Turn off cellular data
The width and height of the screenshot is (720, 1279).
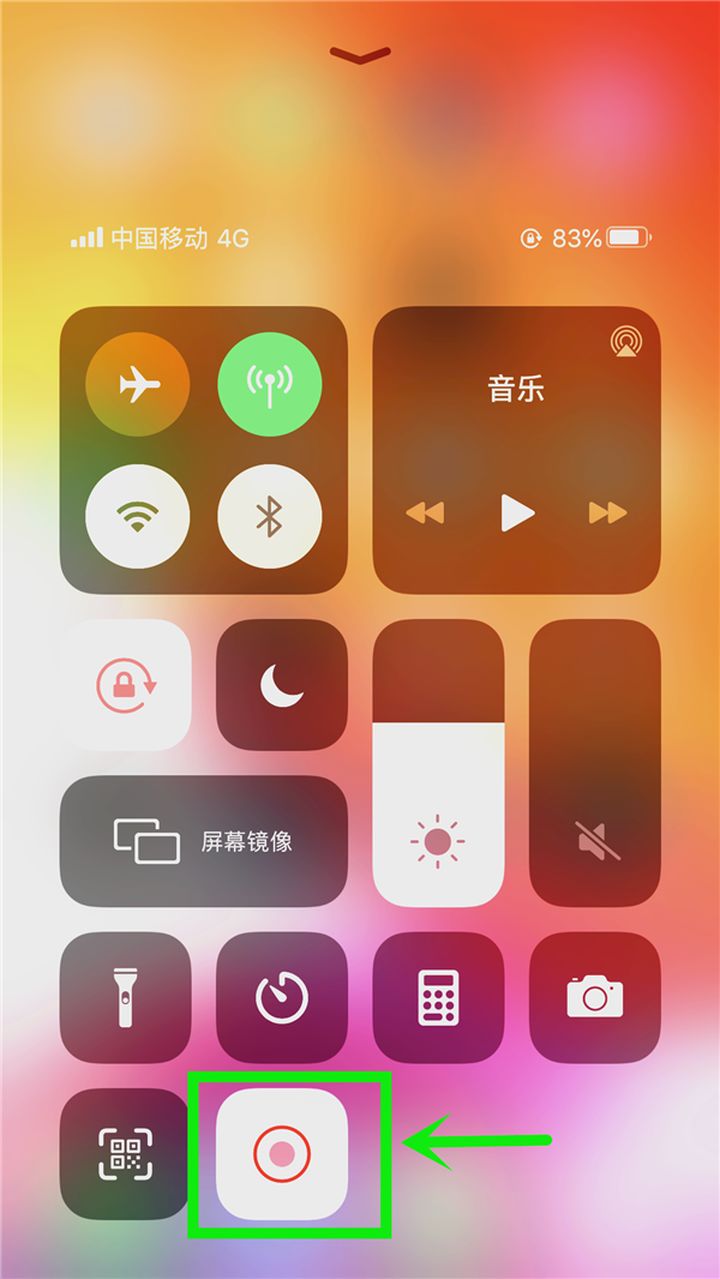pyautogui.click(x=269, y=385)
